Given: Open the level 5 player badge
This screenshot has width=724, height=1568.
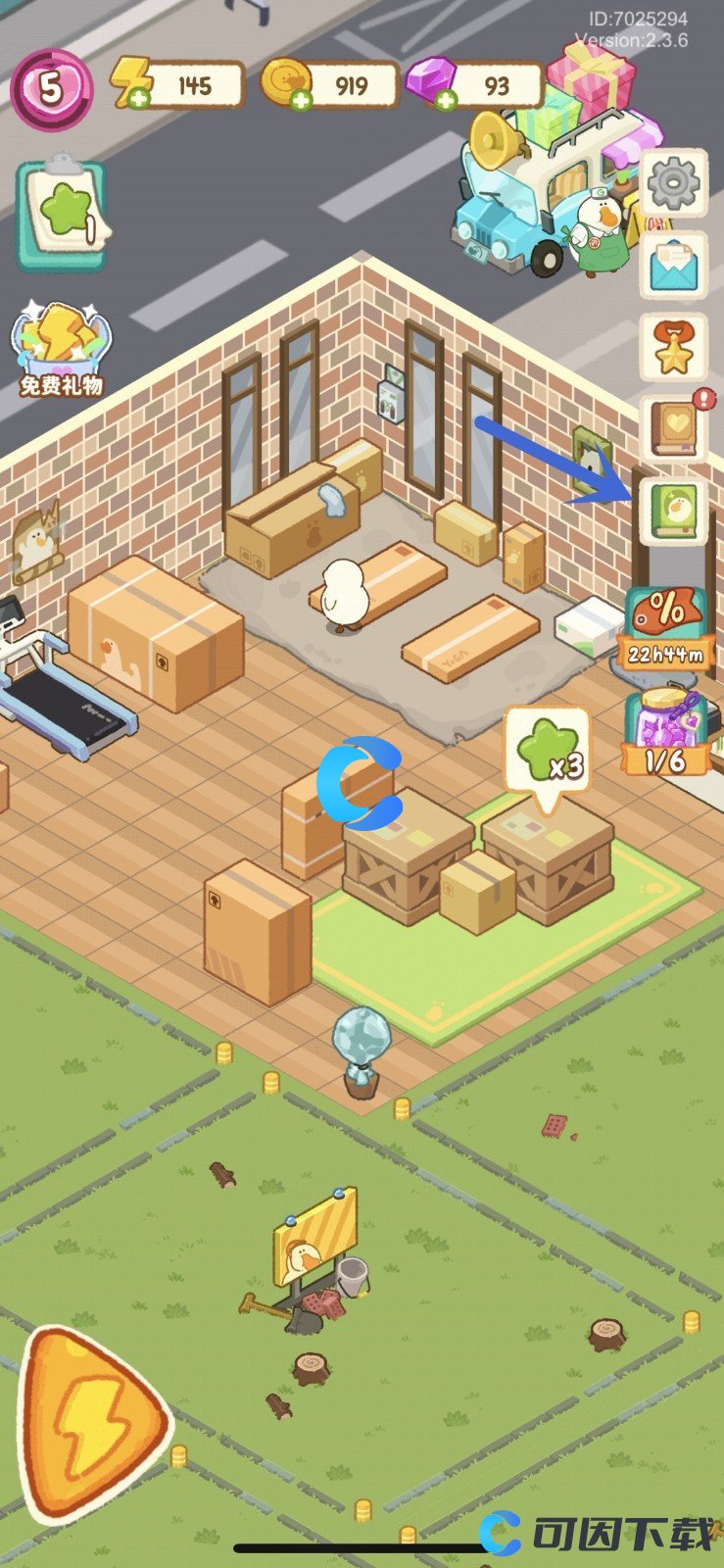Looking at the screenshot, I should (51, 89).
